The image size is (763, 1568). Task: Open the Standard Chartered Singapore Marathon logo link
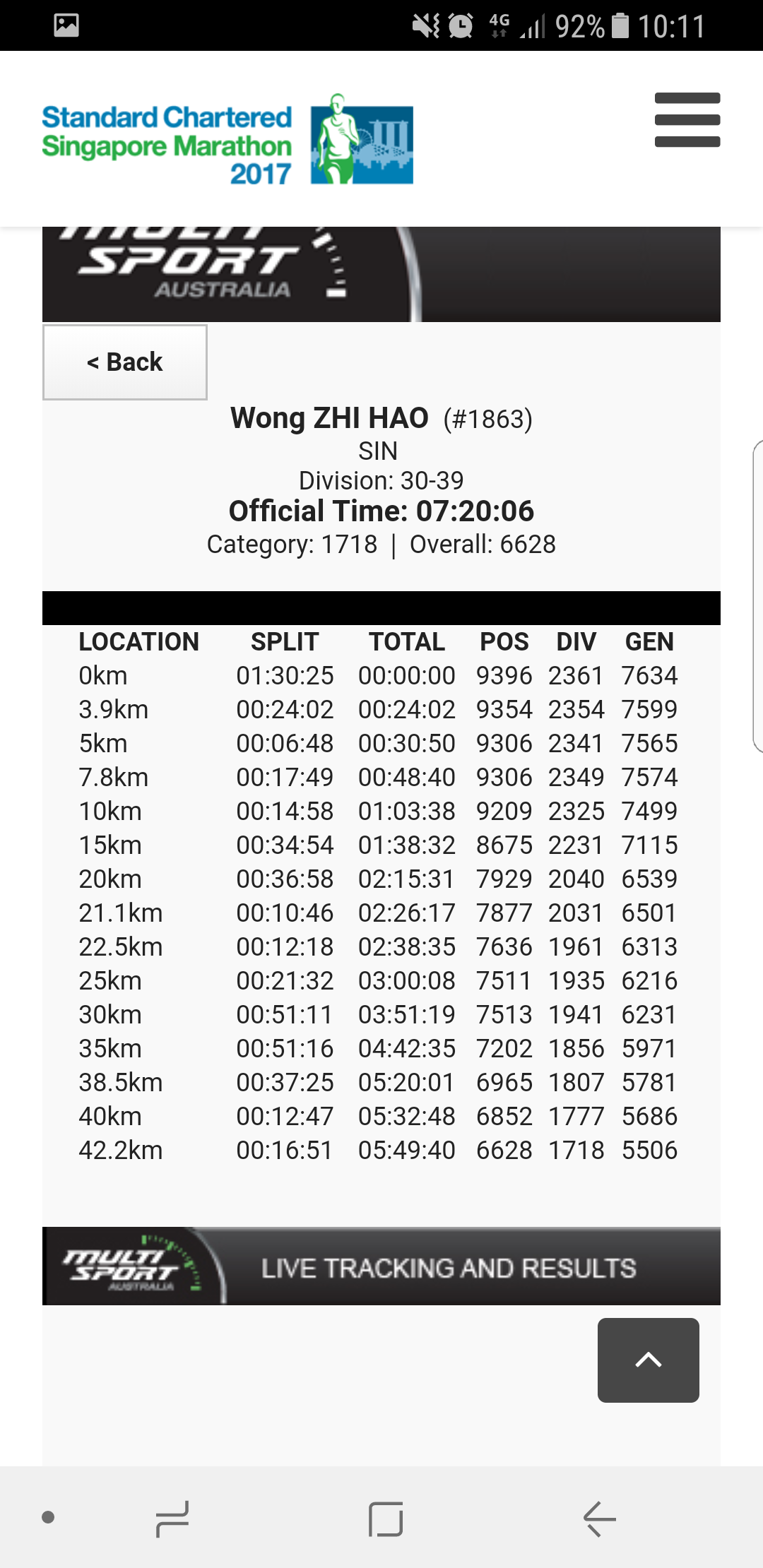coord(227,140)
